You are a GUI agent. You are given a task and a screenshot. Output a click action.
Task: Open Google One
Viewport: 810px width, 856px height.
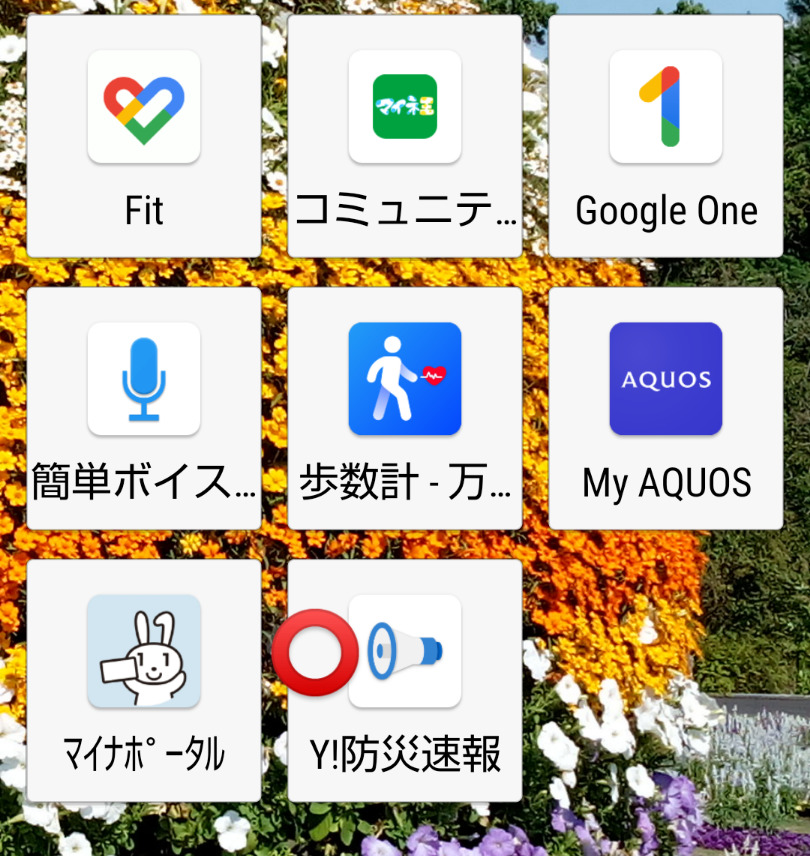(x=666, y=107)
